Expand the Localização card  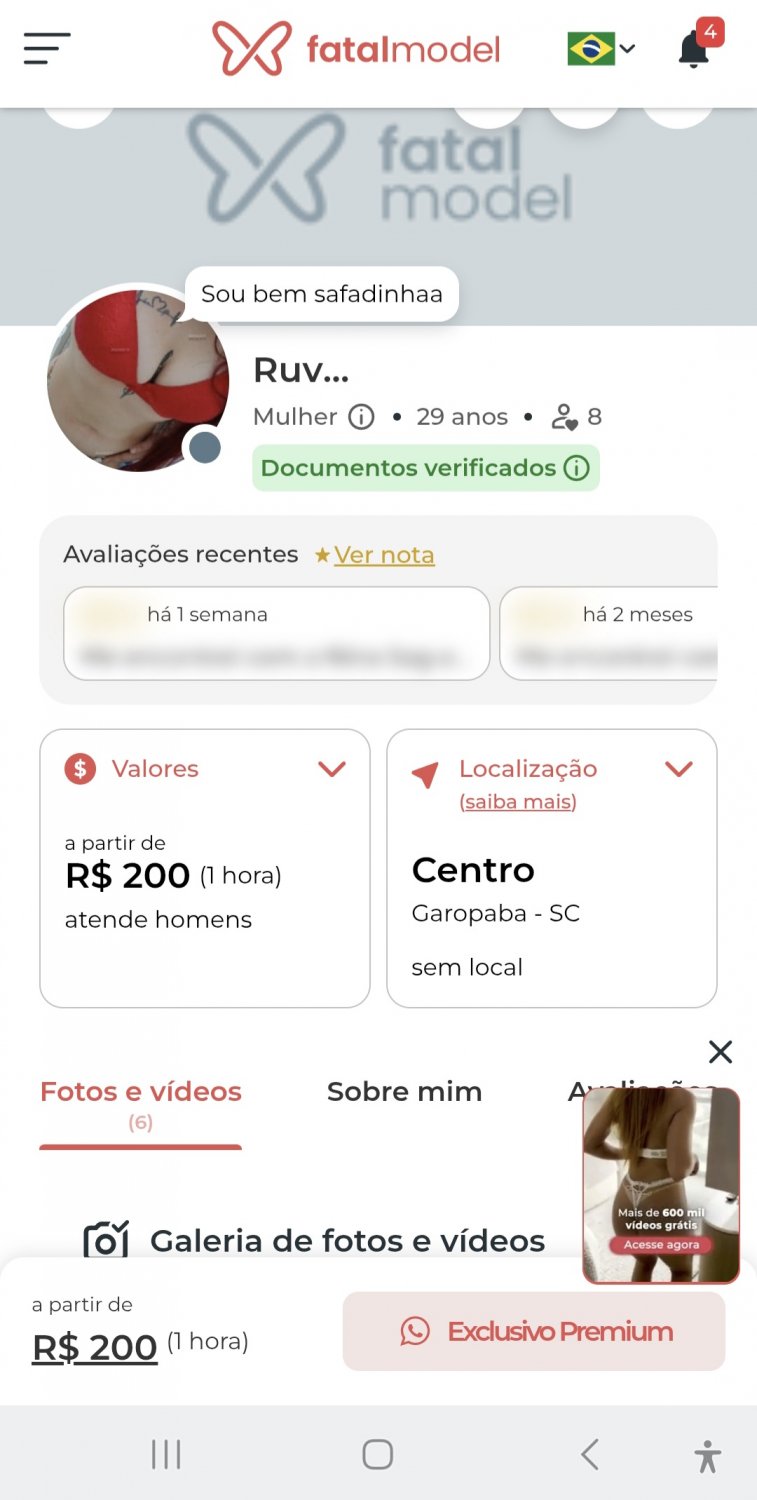click(678, 769)
